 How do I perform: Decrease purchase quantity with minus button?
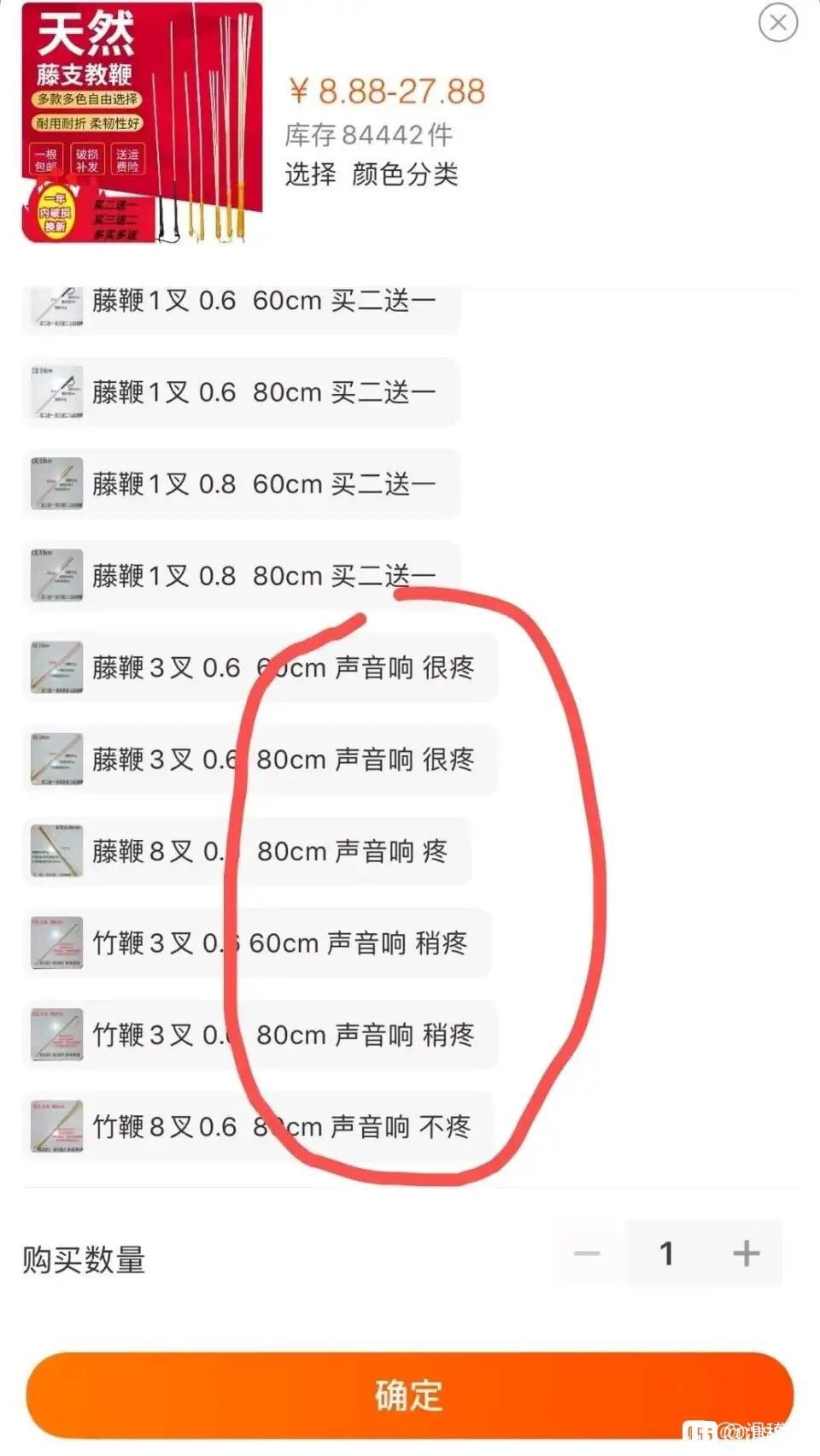[x=588, y=1253]
